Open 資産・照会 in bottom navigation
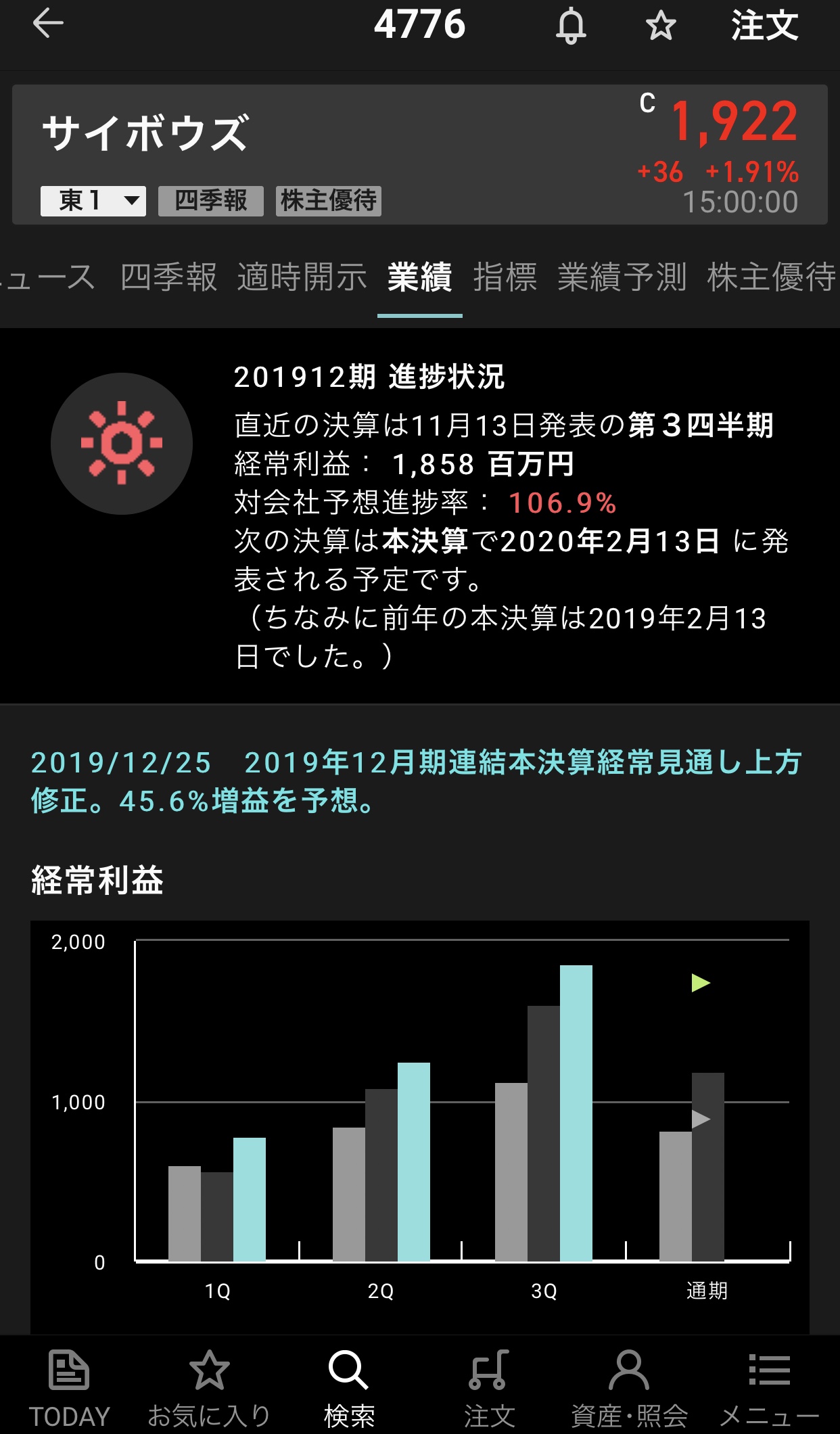The image size is (840, 1434). (x=629, y=1387)
